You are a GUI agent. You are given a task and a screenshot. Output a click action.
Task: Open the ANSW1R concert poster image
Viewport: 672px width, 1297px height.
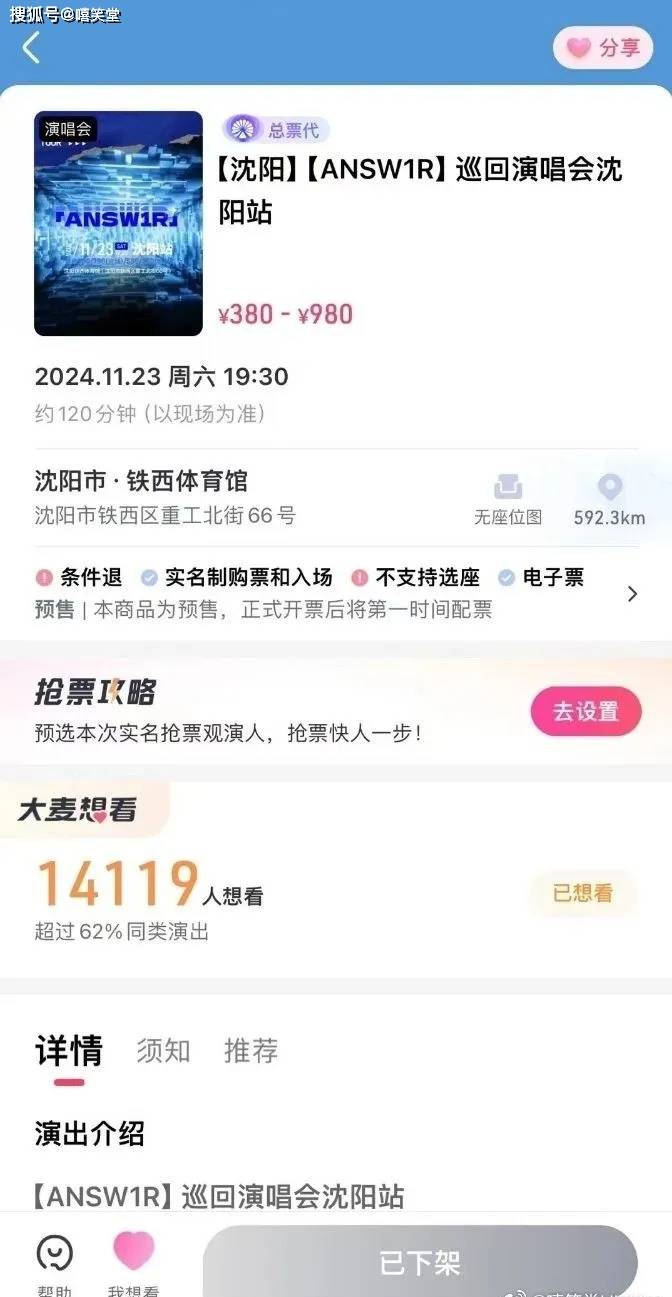click(x=118, y=223)
